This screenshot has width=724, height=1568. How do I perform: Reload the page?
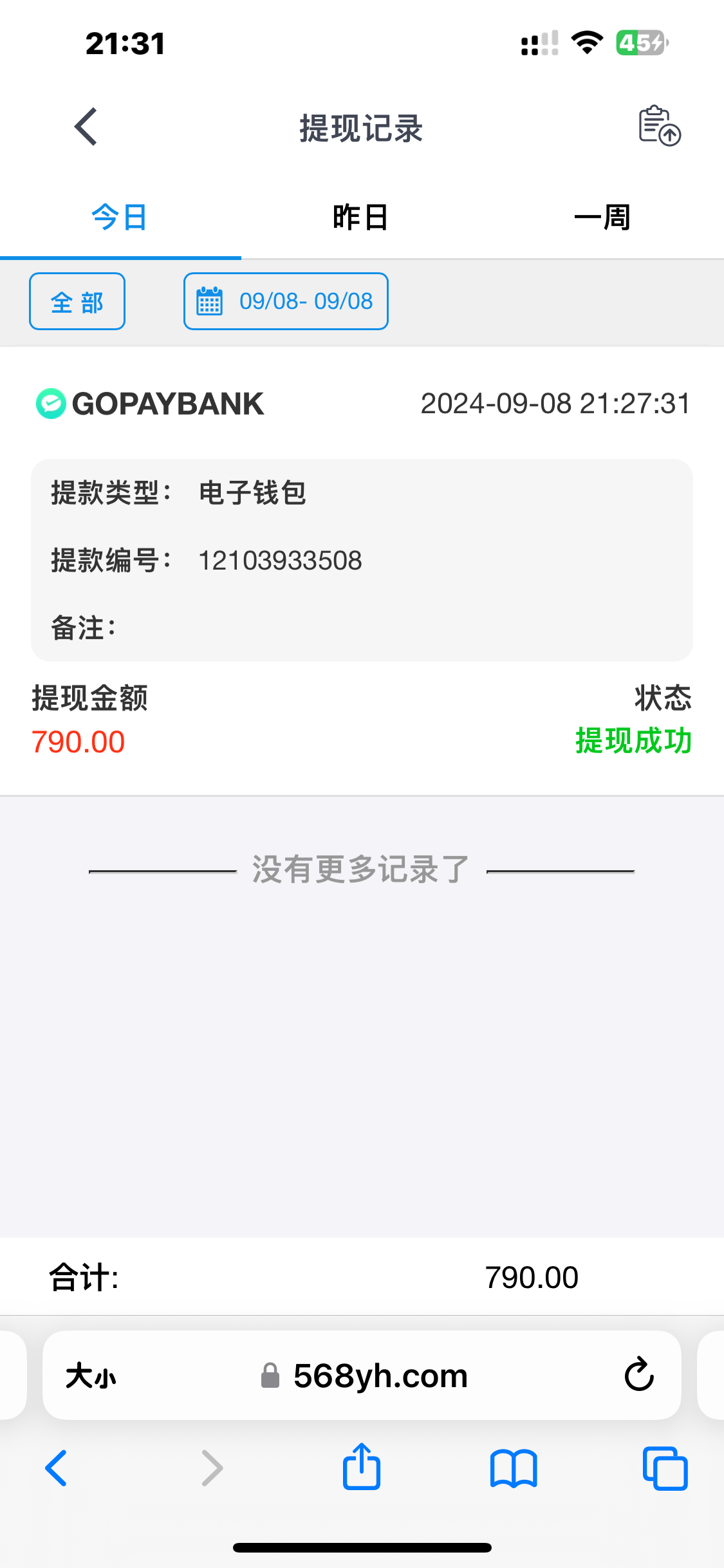638,1375
